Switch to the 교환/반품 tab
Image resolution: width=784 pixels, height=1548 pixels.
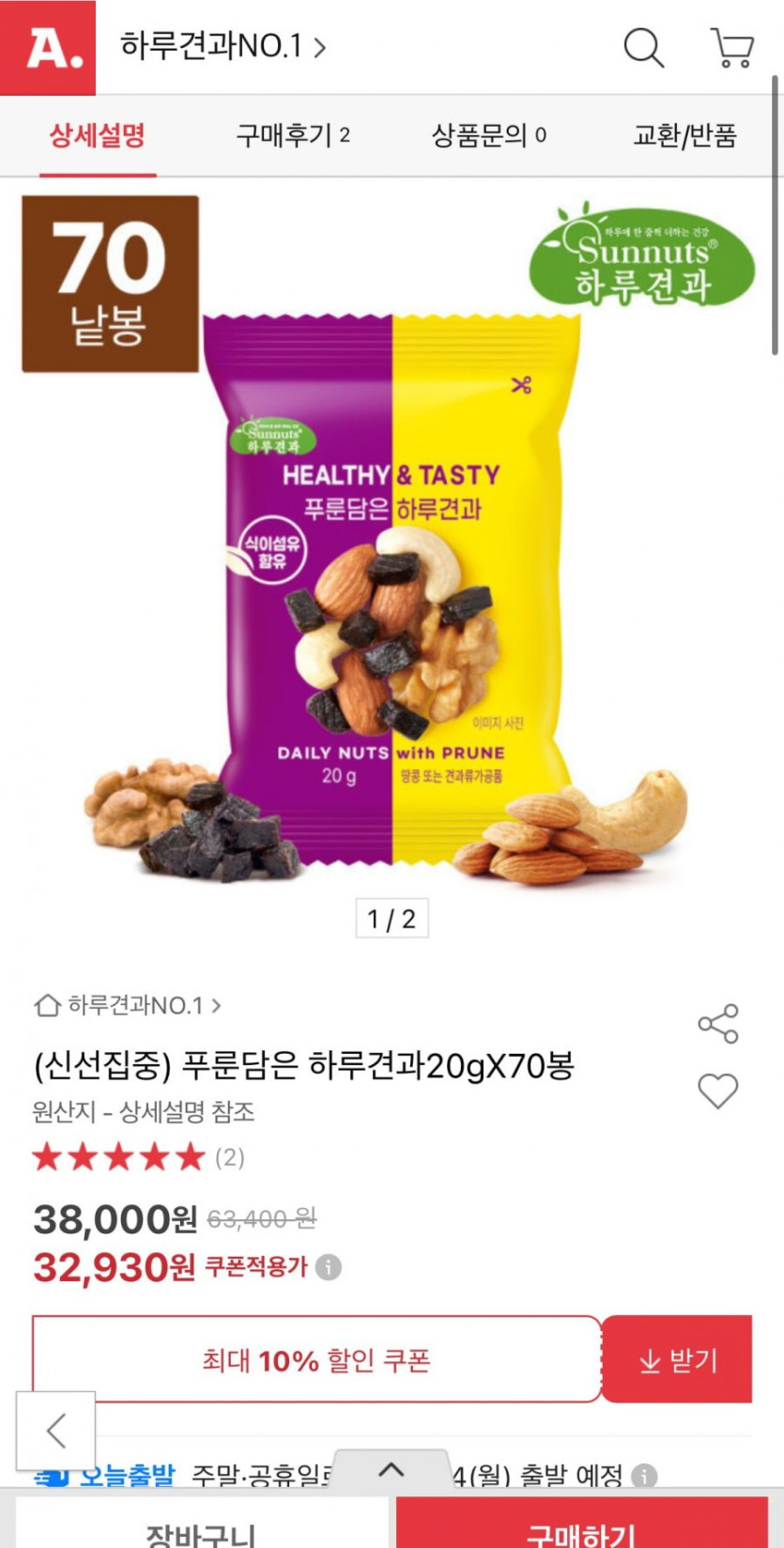[684, 135]
